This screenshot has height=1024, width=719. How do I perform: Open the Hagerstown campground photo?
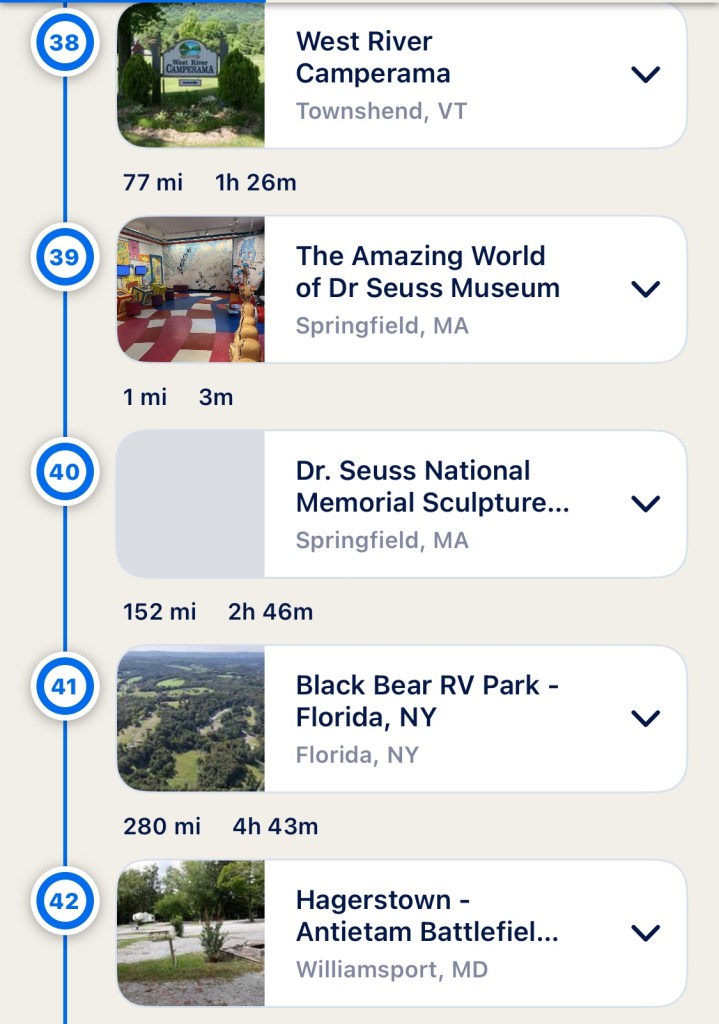(x=191, y=933)
